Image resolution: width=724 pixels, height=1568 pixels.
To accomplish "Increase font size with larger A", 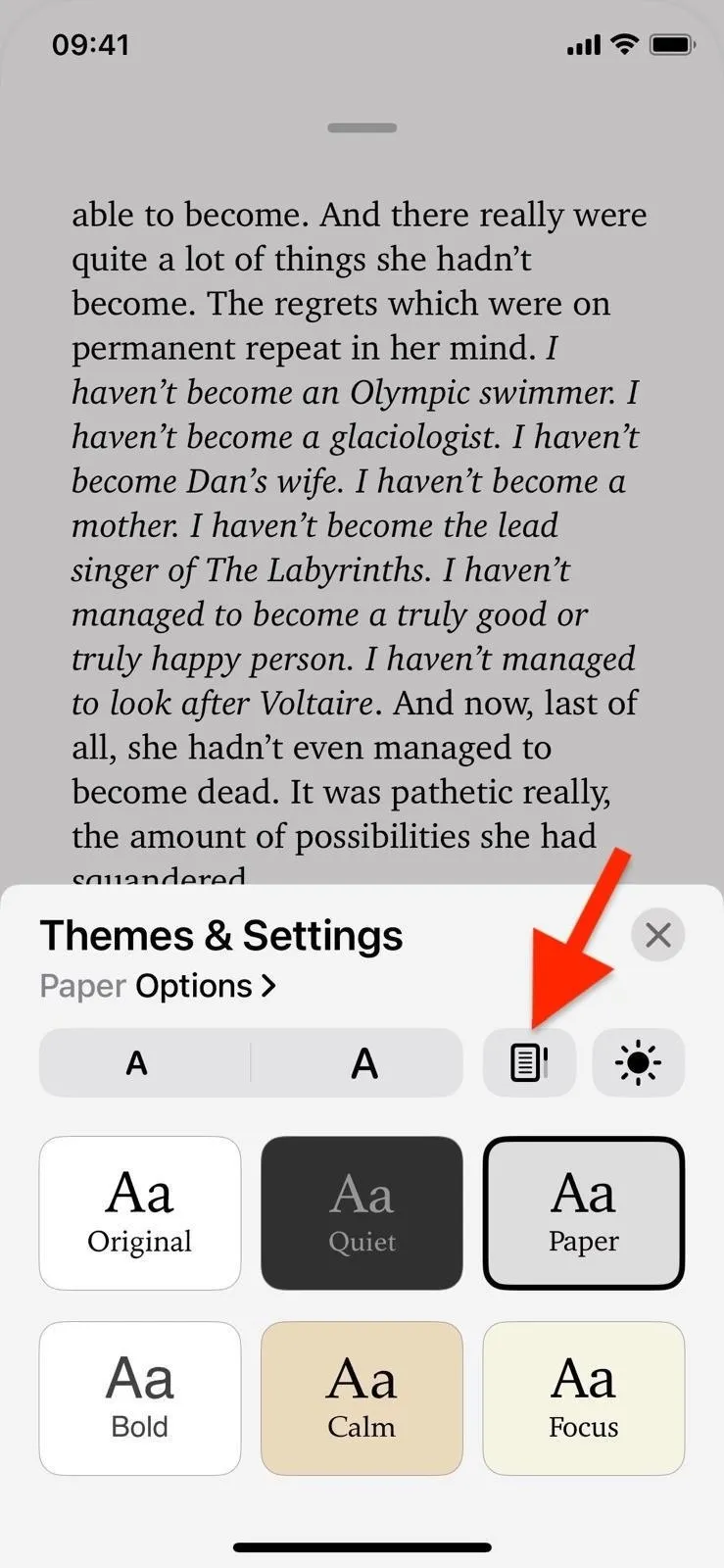I will (x=364, y=1062).
